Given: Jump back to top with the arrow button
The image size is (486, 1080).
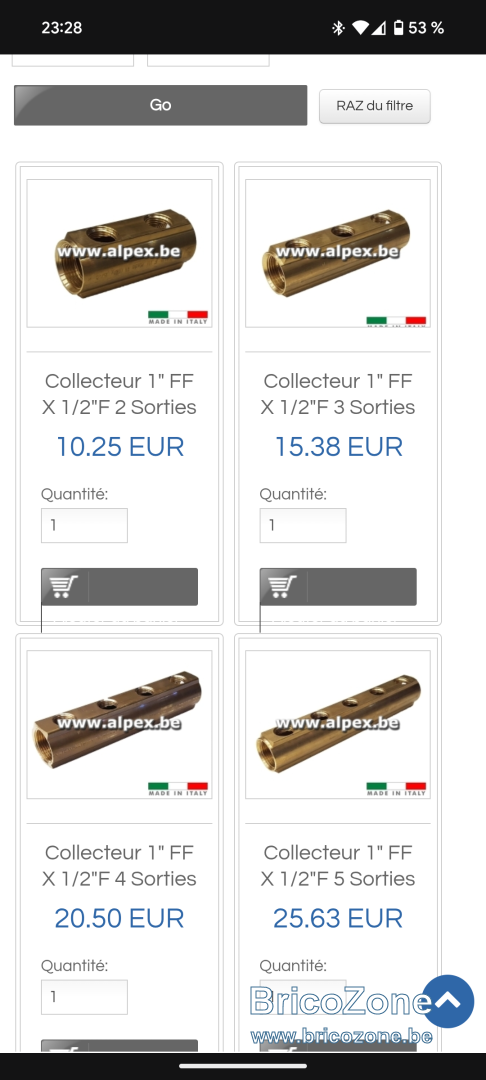Looking at the screenshot, I should (x=447, y=1001).
